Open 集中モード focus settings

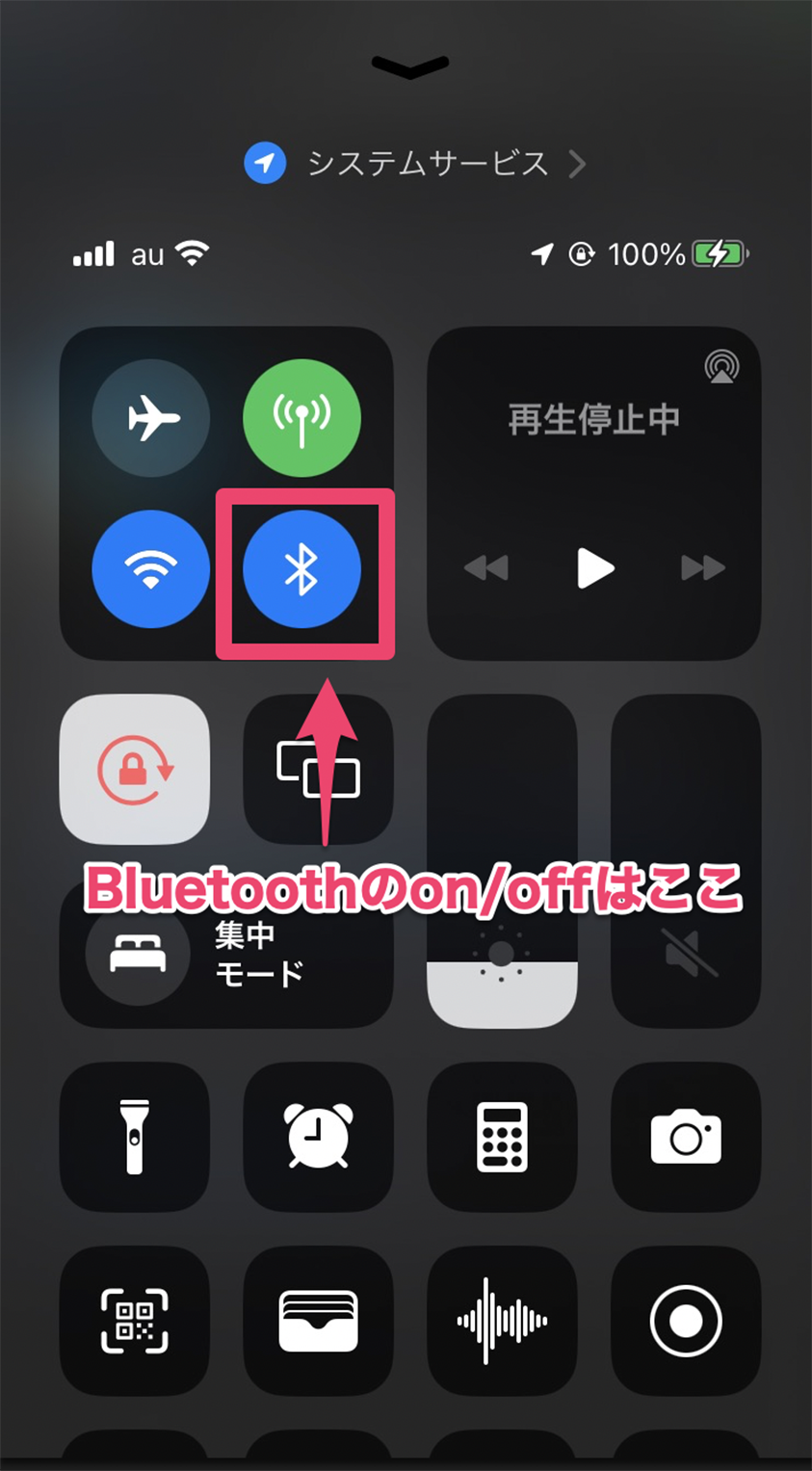click(225, 954)
